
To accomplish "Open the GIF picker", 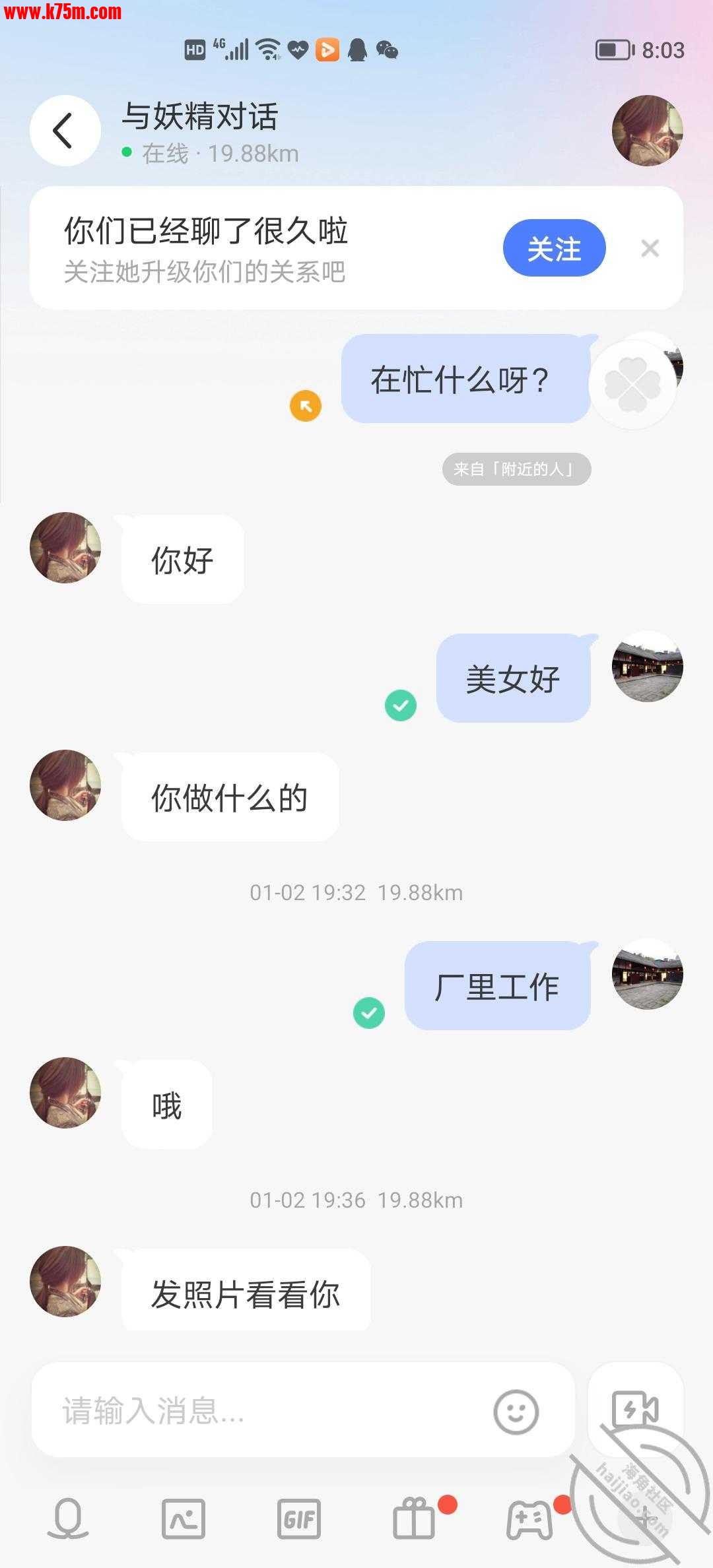I will click(299, 1519).
